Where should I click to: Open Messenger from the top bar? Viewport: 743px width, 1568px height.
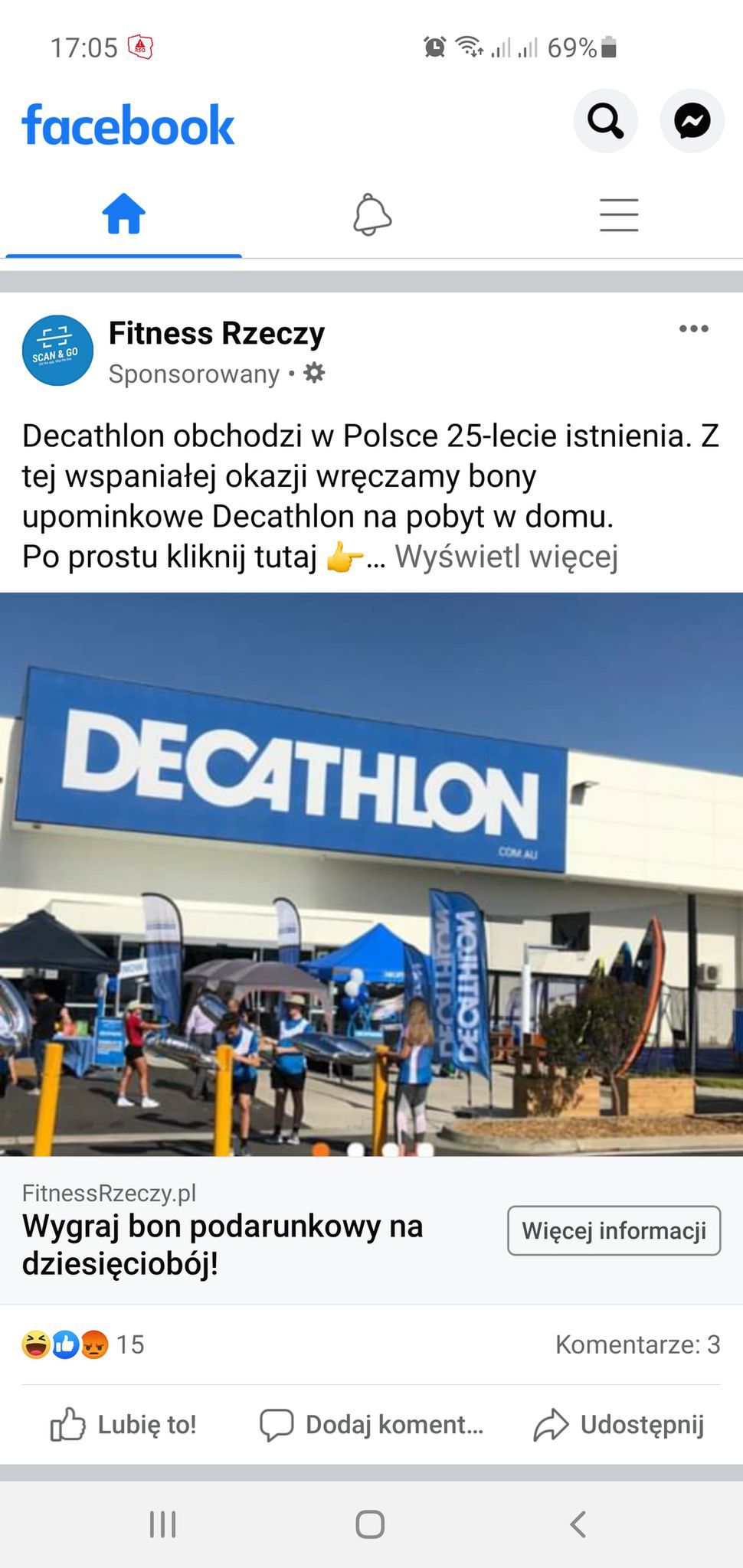(x=692, y=121)
